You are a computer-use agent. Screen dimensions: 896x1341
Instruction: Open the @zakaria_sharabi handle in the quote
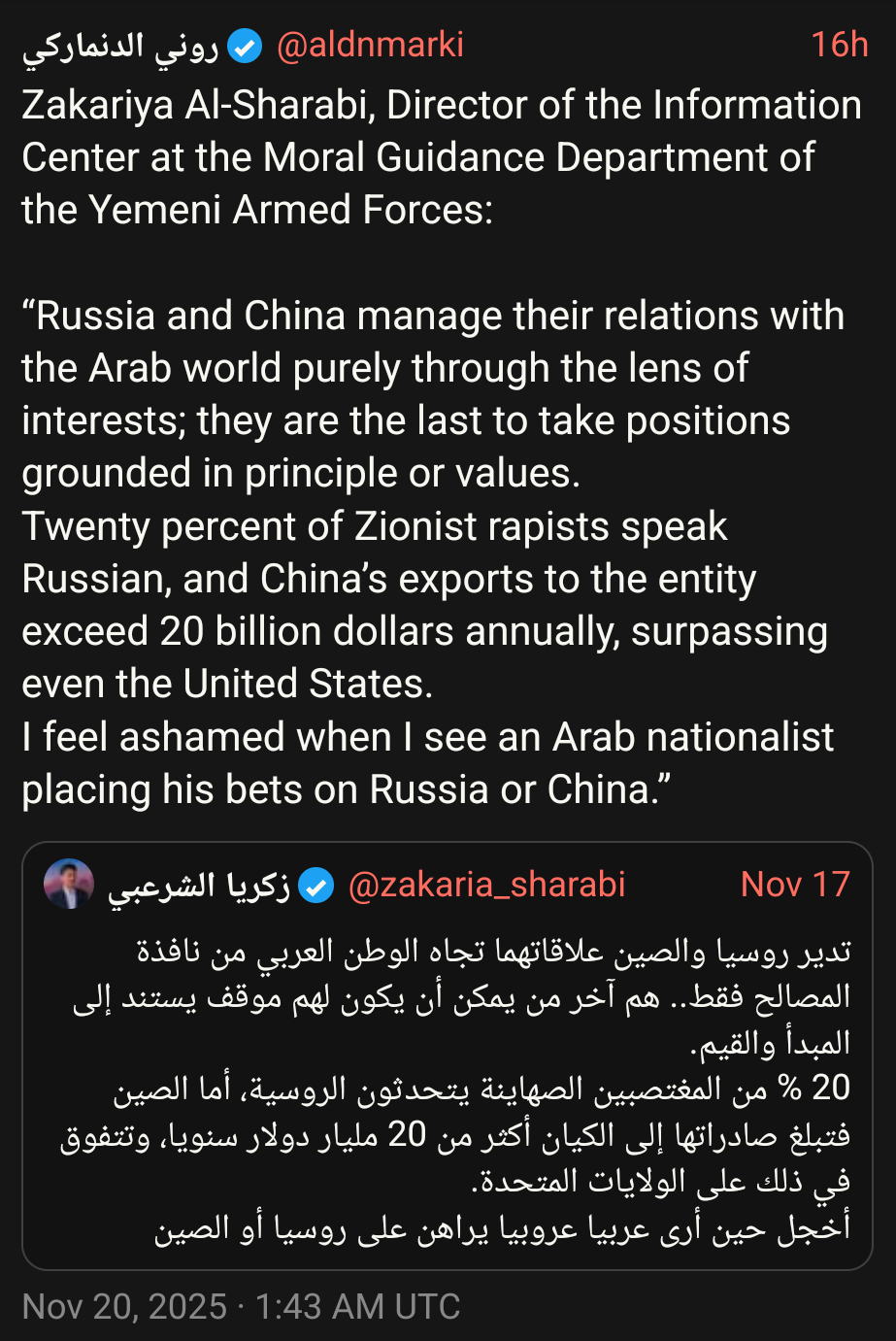click(x=486, y=885)
